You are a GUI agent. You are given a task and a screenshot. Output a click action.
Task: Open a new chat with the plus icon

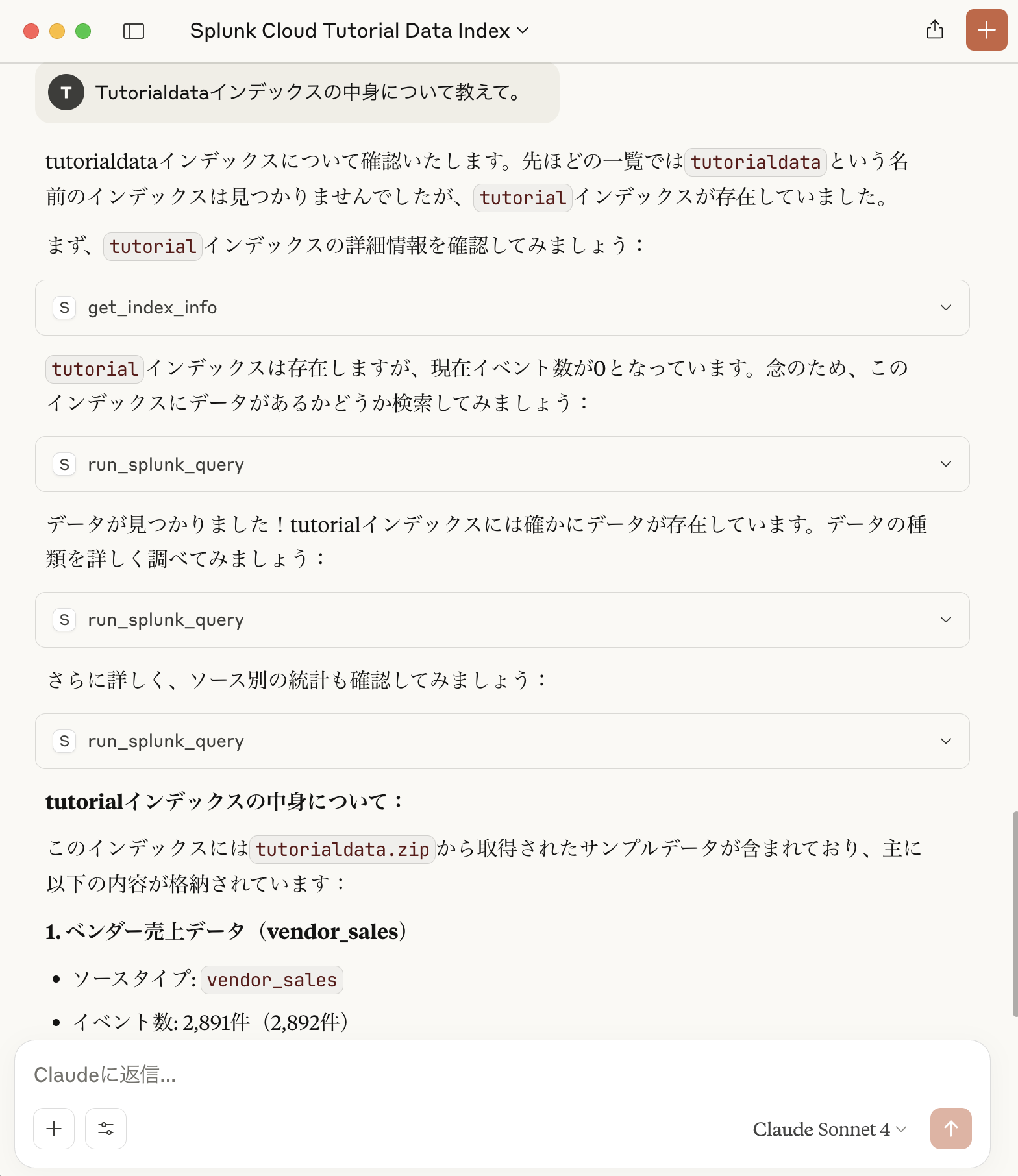[986, 31]
